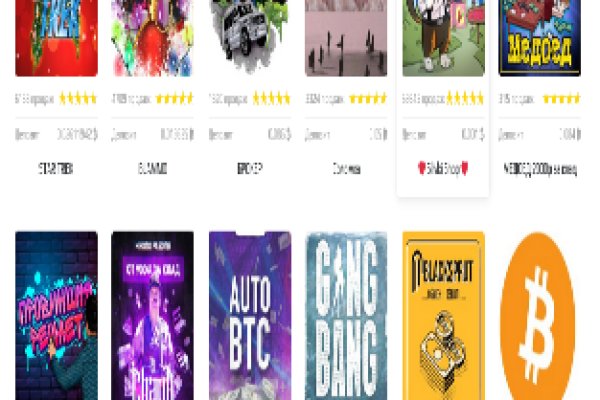Open the orange Bitcoin logo card
Image resolution: width=600 pixels, height=400 pixels.
click(x=539, y=315)
